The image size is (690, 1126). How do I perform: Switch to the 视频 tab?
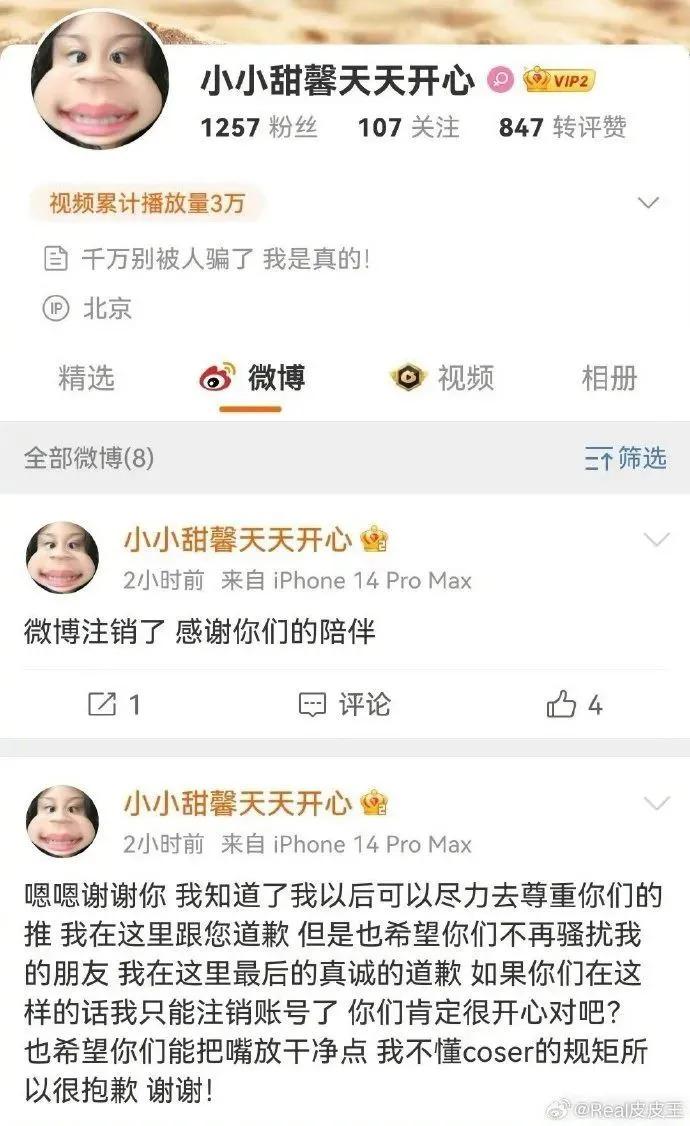tap(442, 378)
